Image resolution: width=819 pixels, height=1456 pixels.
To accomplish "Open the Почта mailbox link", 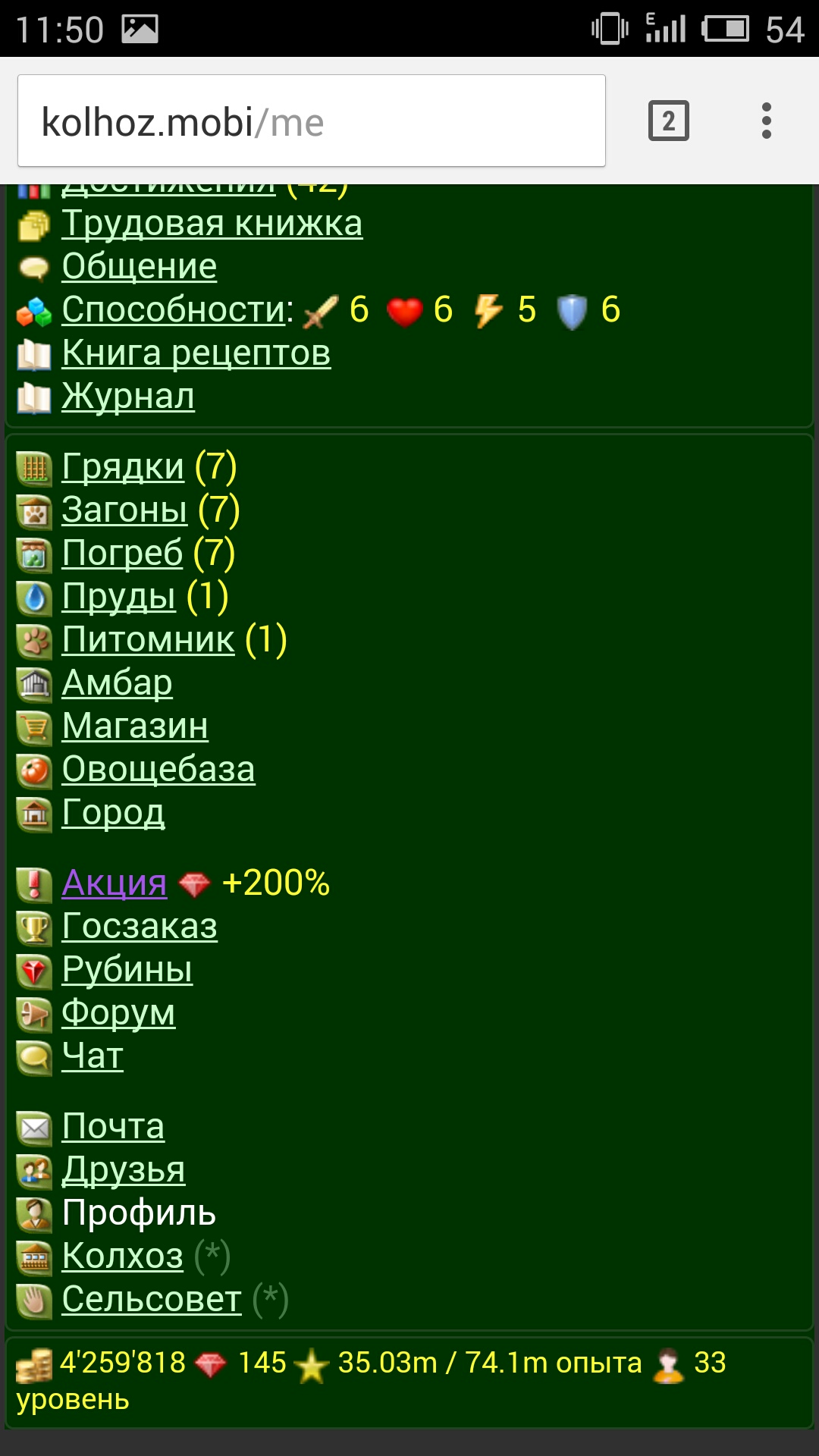I will [113, 1127].
